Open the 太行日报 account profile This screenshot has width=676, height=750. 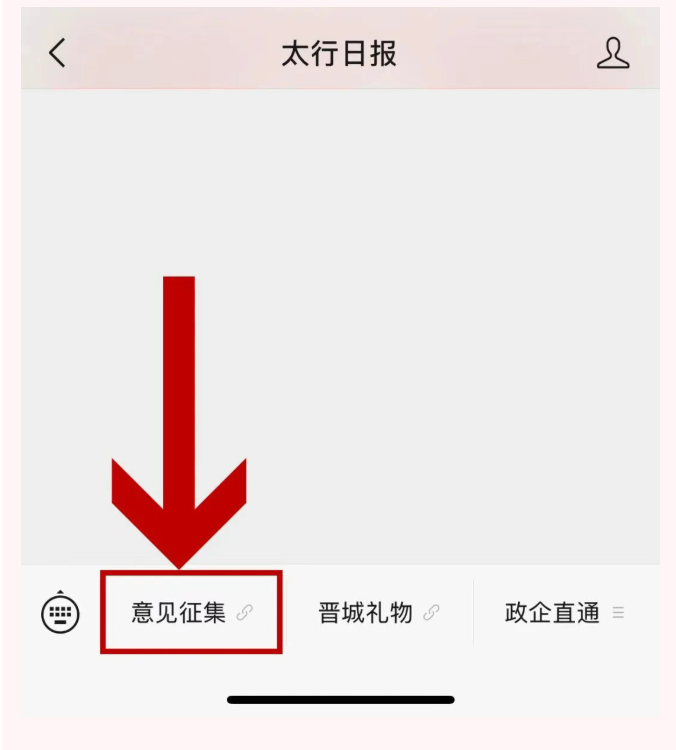click(613, 53)
